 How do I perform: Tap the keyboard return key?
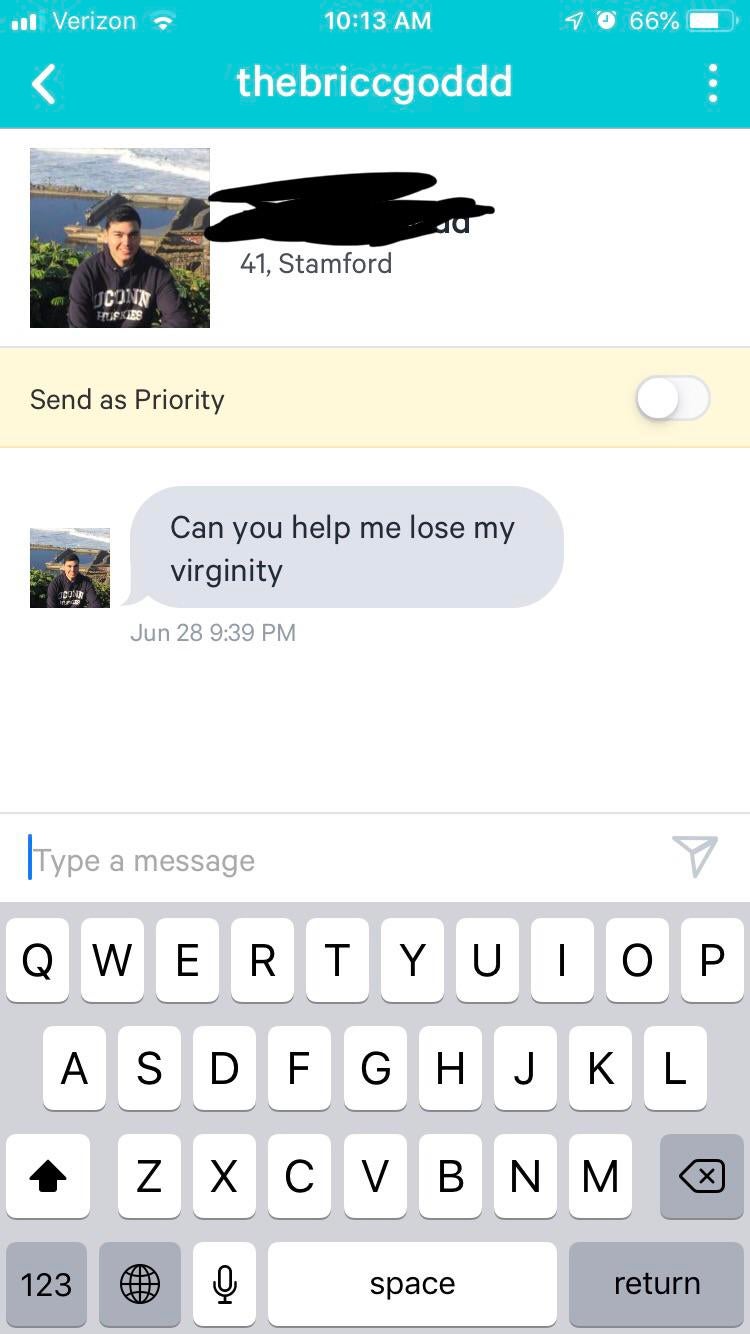pos(656,1284)
